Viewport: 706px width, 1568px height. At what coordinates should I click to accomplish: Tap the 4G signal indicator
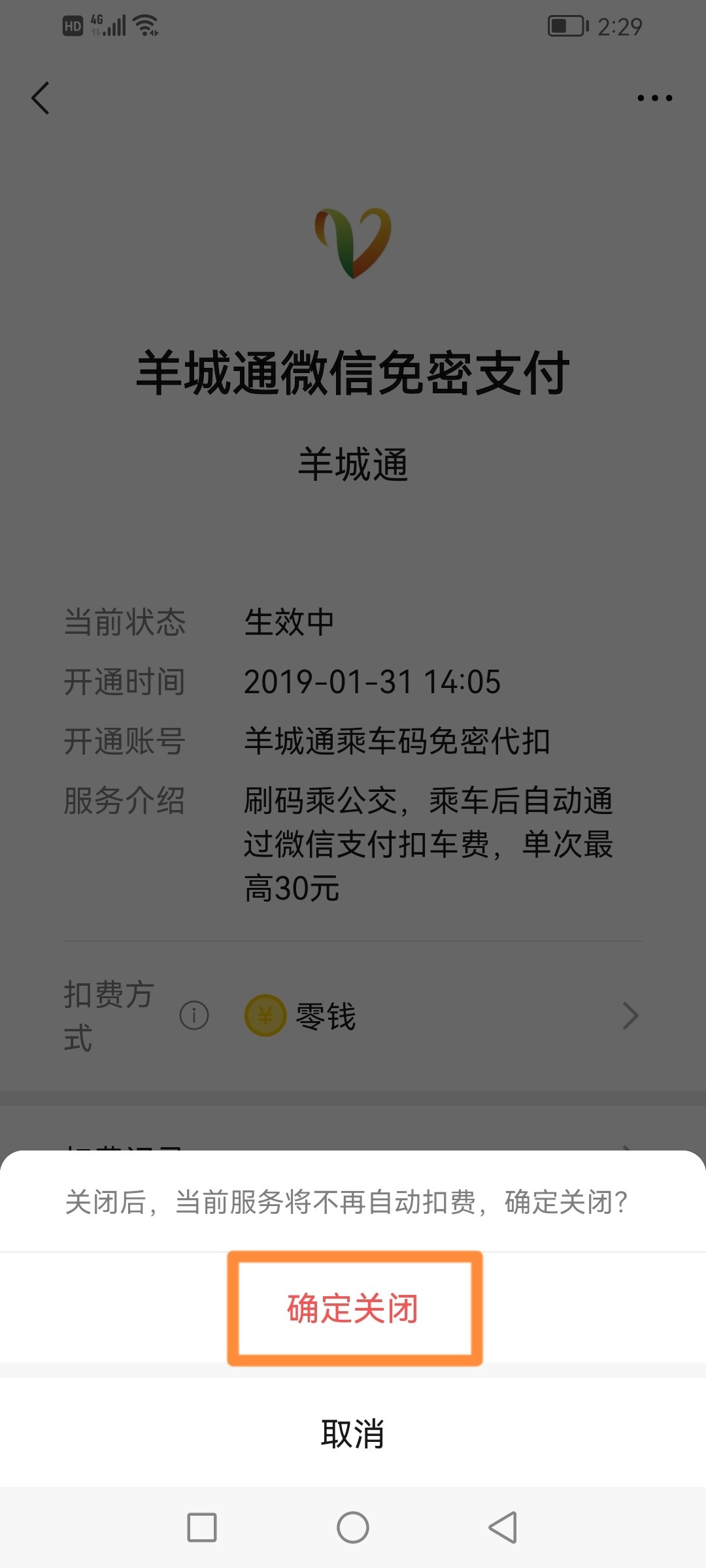pos(110,25)
